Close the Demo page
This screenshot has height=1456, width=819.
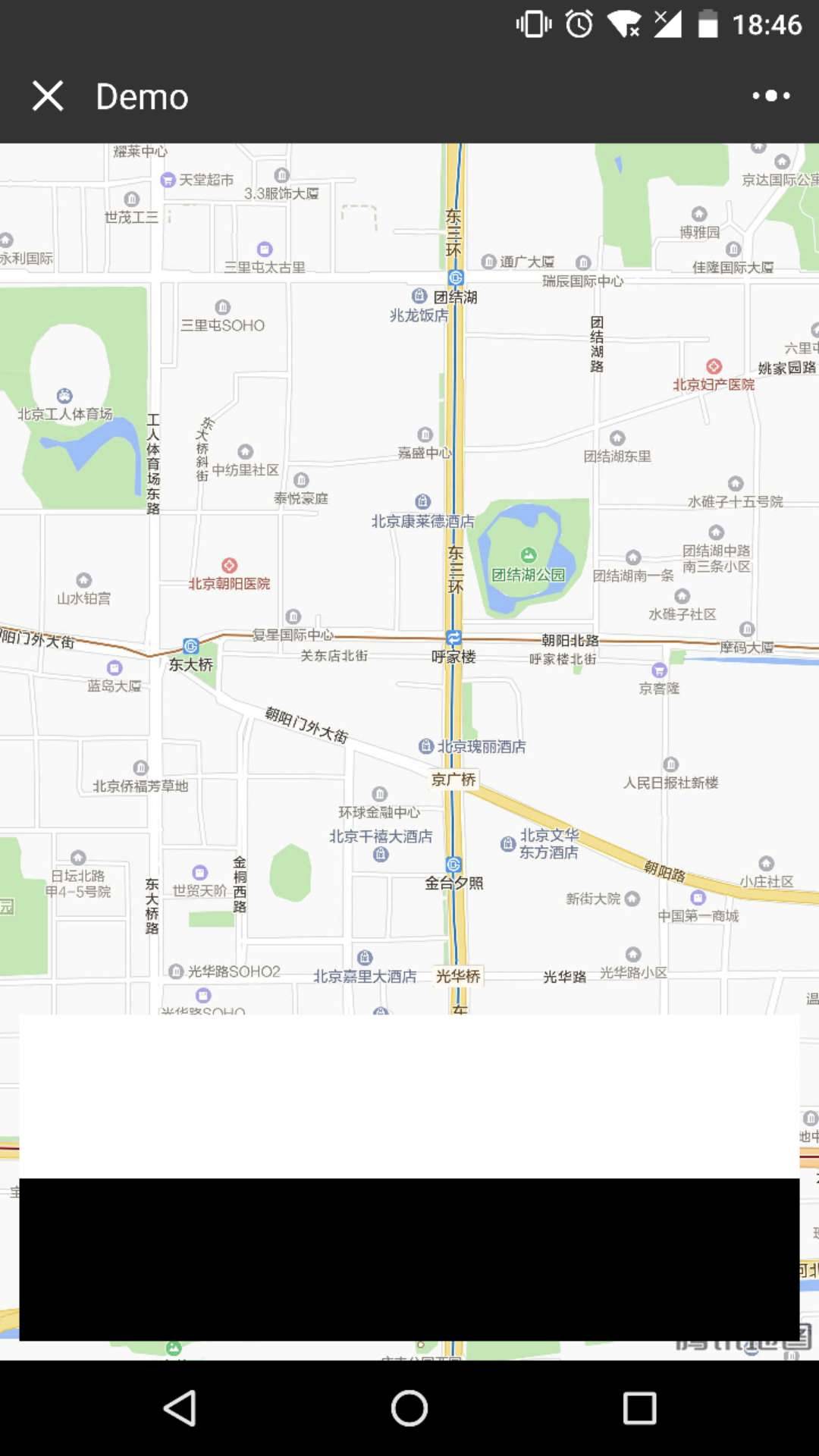tap(48, 96)
